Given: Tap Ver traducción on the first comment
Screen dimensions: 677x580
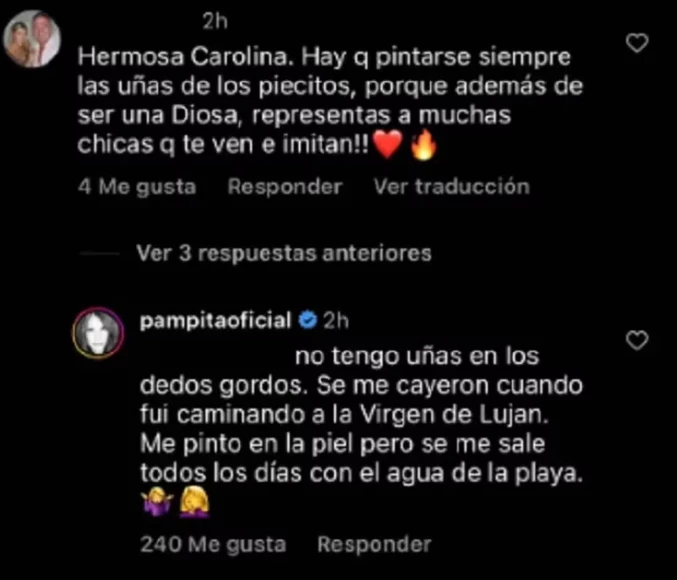Looking at the screenshot, I should (x=451, y=187).
